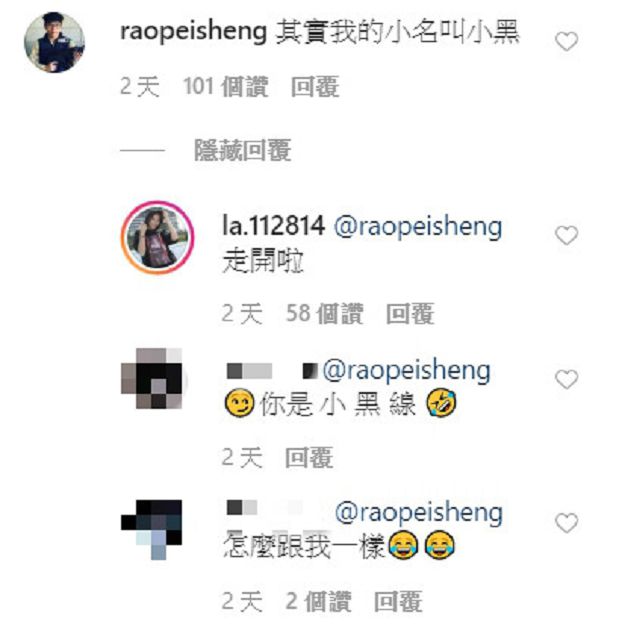622x630 pixels.
Task: Open the @raopeisheng mention in la.112814's reply
Action: 416,227
